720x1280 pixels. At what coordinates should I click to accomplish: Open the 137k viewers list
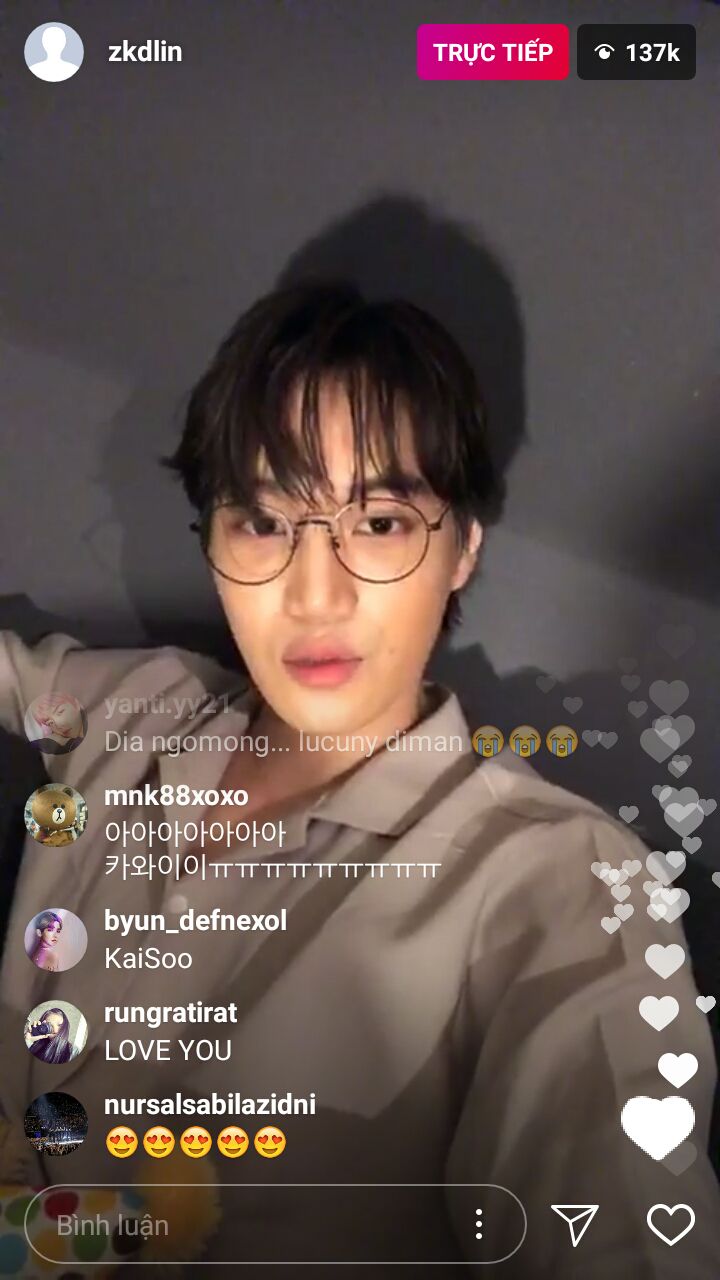click(636, 52)
